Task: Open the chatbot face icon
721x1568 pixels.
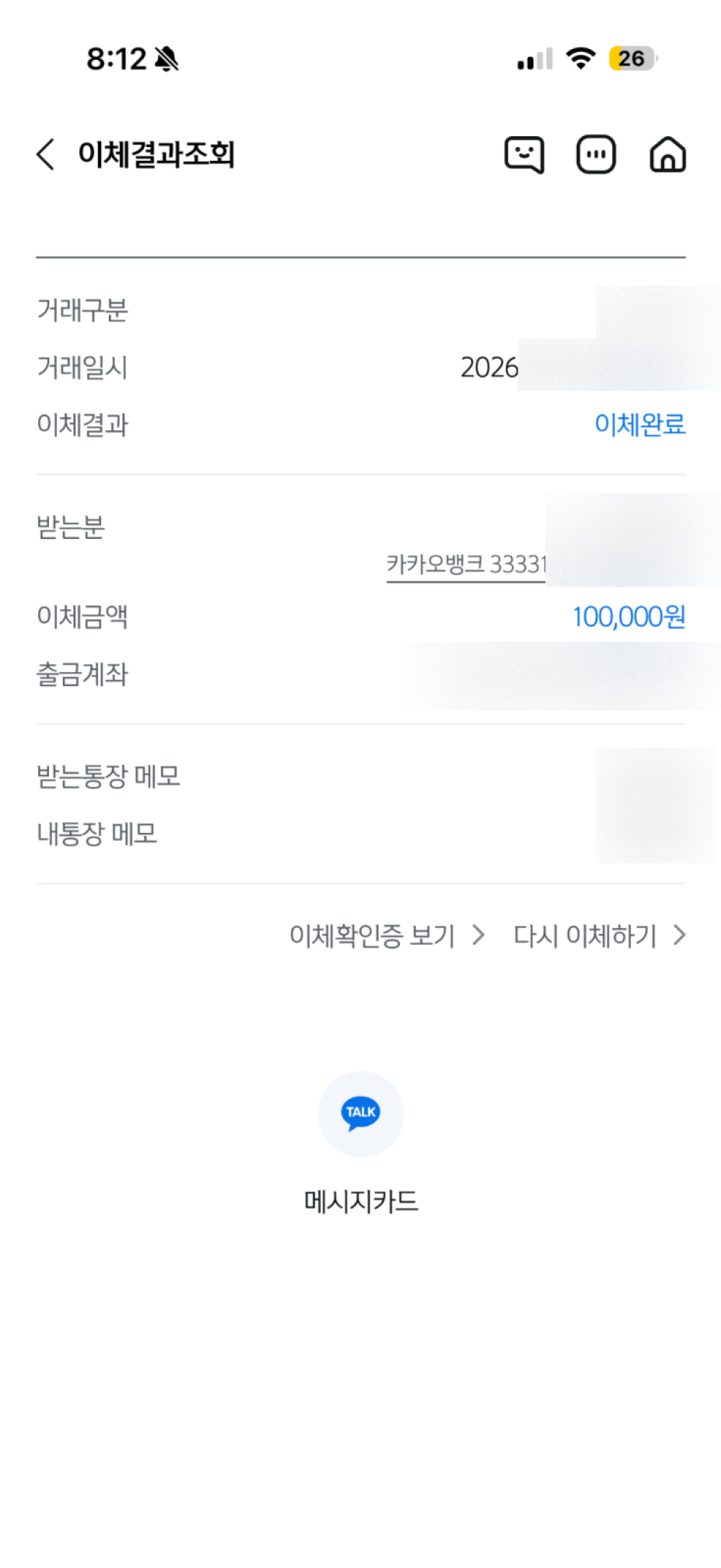Action: coord(524,154)
